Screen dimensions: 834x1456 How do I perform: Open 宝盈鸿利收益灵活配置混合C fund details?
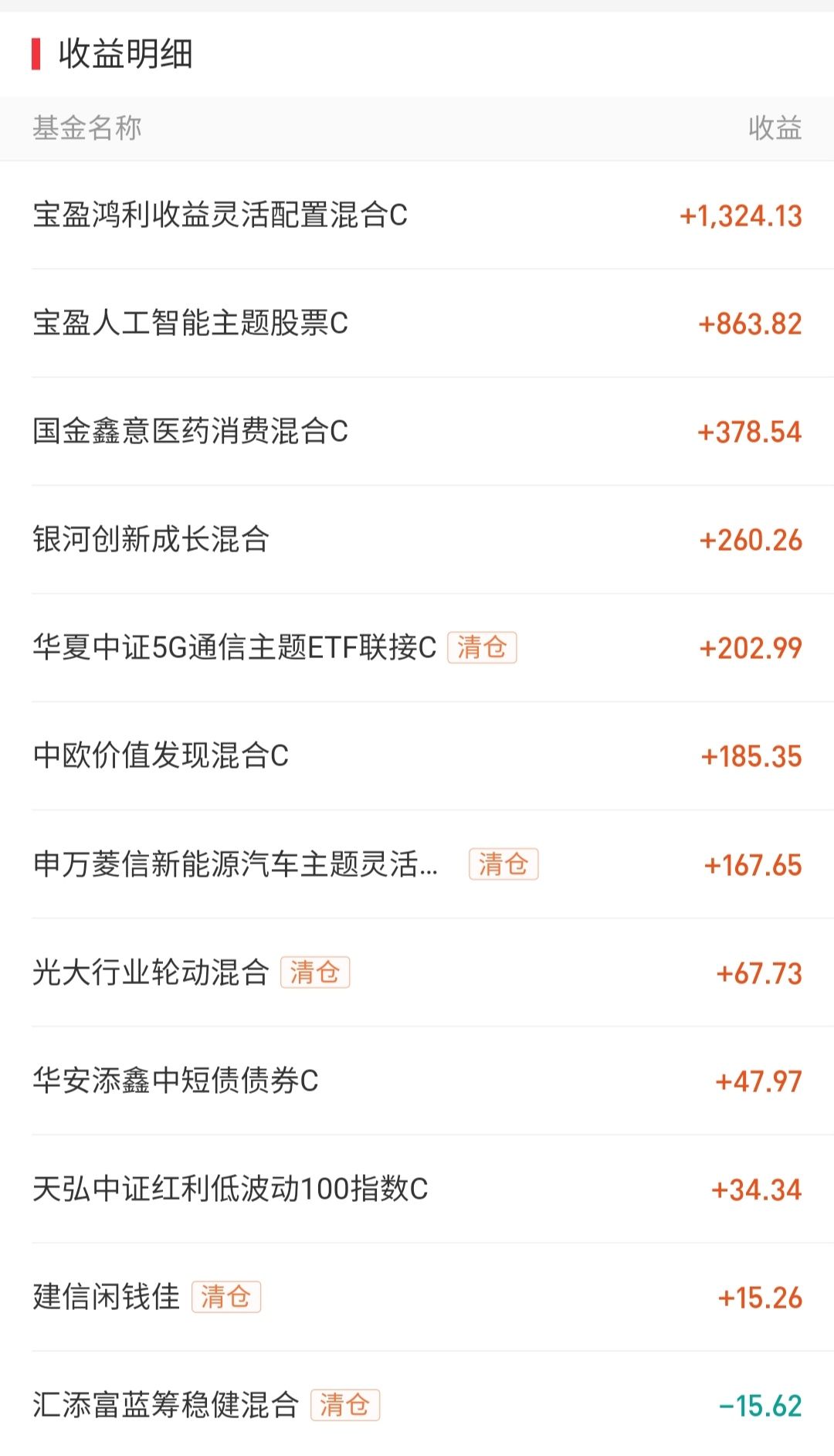(220, 215)
